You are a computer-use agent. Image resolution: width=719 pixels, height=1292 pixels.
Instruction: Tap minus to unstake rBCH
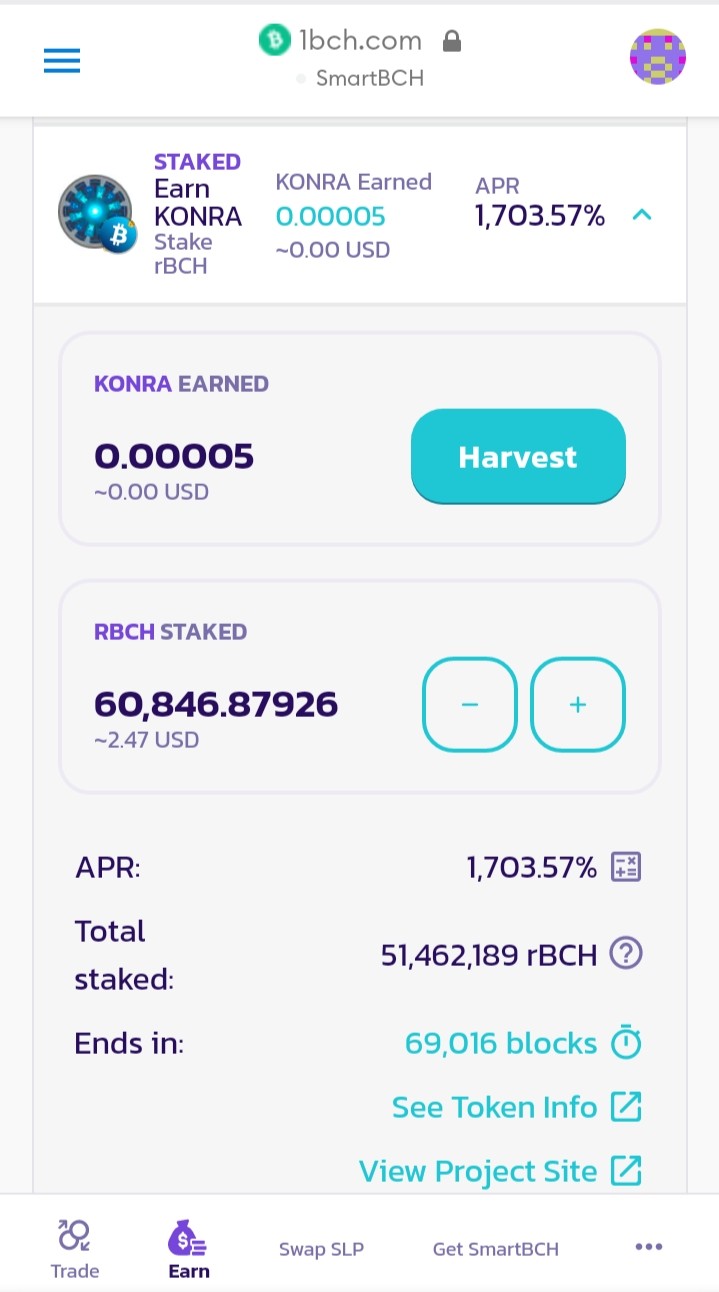coord(470,704)
